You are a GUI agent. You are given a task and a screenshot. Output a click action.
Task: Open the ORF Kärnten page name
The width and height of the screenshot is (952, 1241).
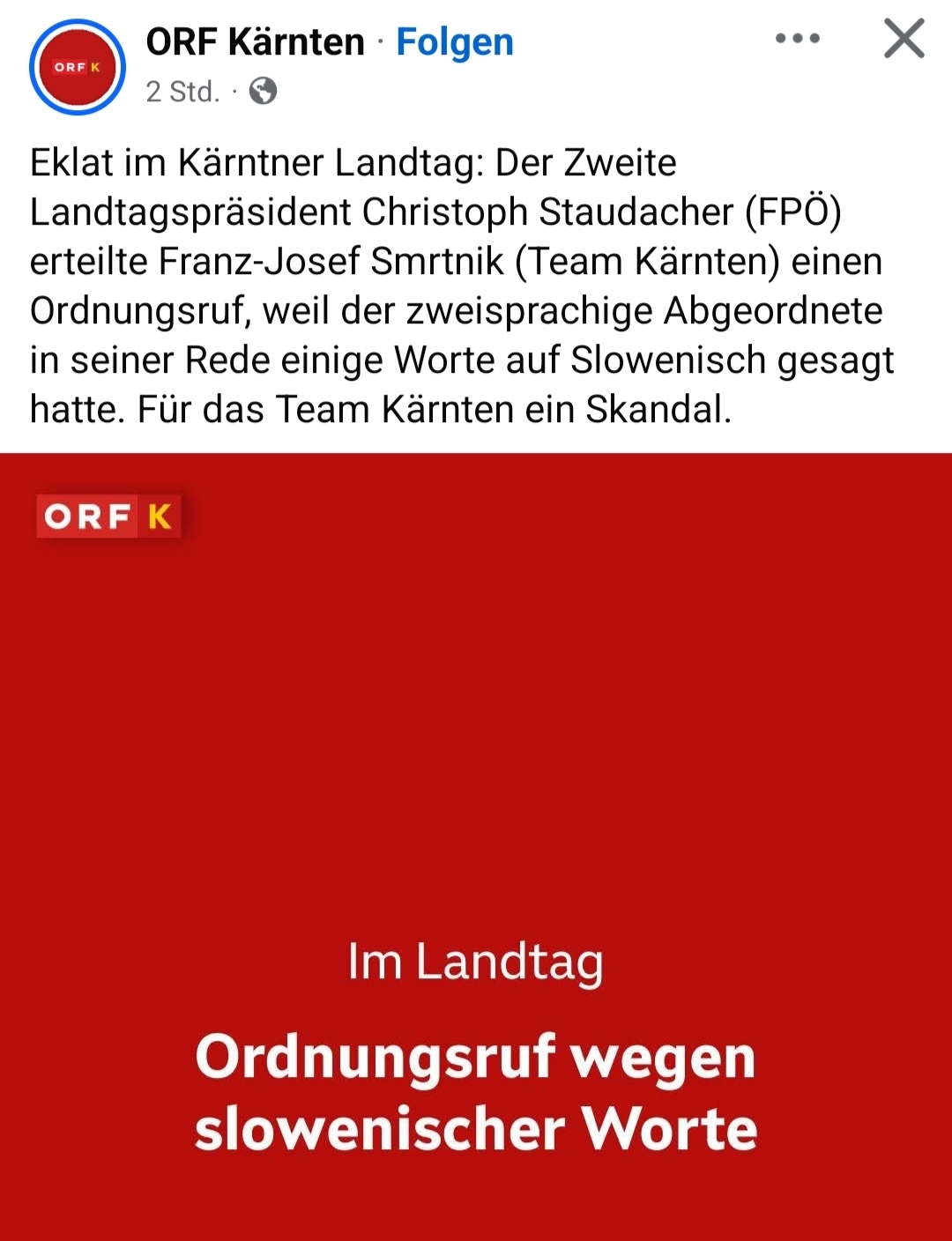click(x=255, y=41)
